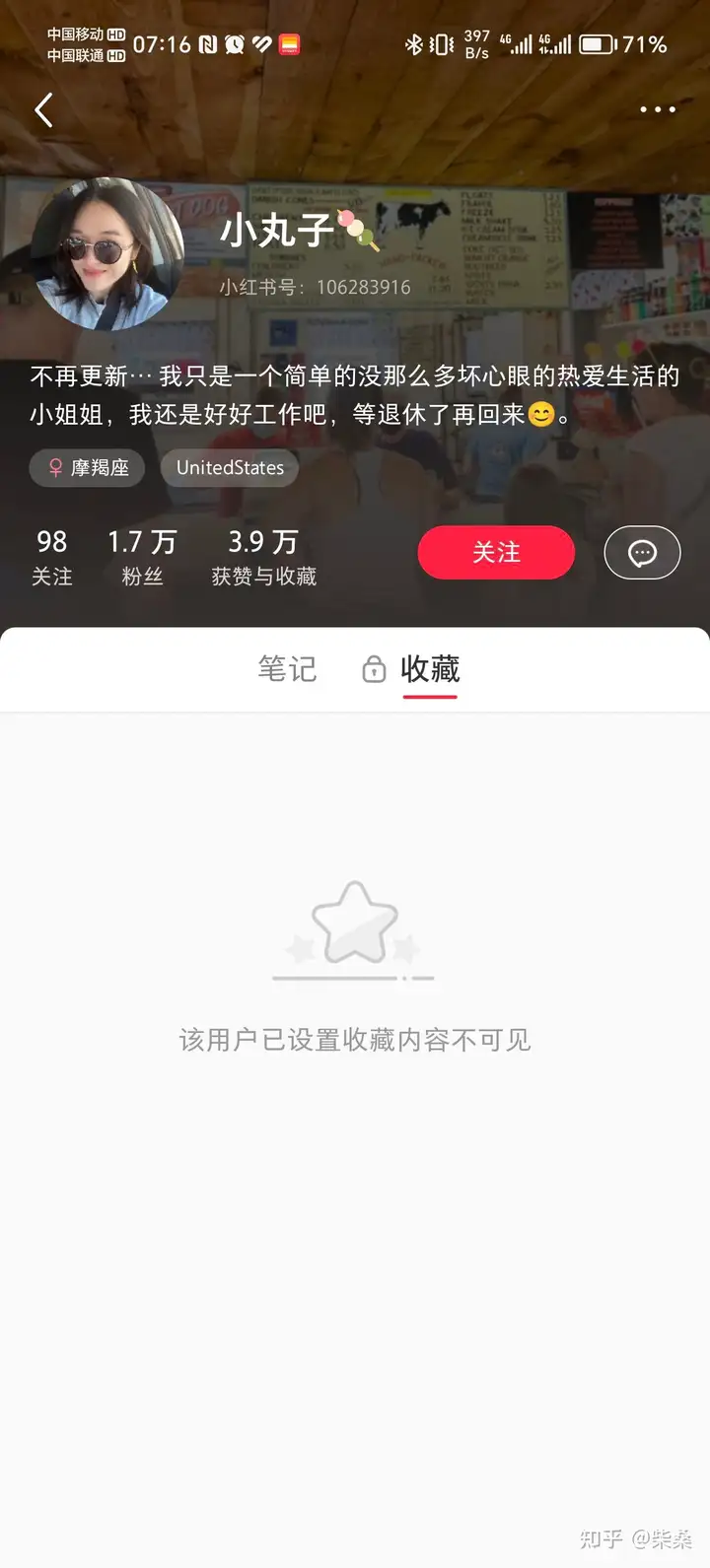Switch to the 笔记 tab

(x=287, y=669)
